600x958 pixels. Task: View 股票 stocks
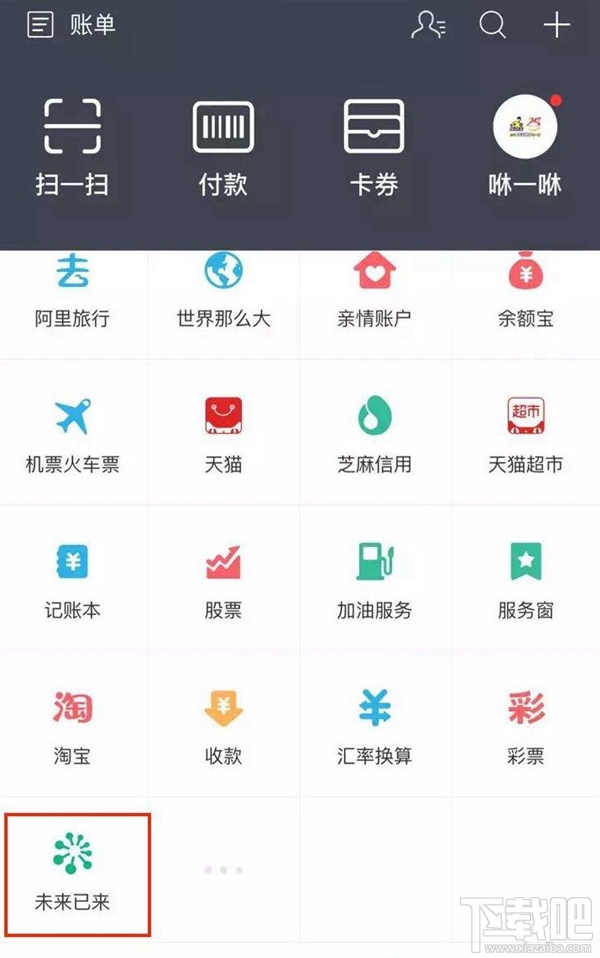pyautogui.click(x=223, y=582)
